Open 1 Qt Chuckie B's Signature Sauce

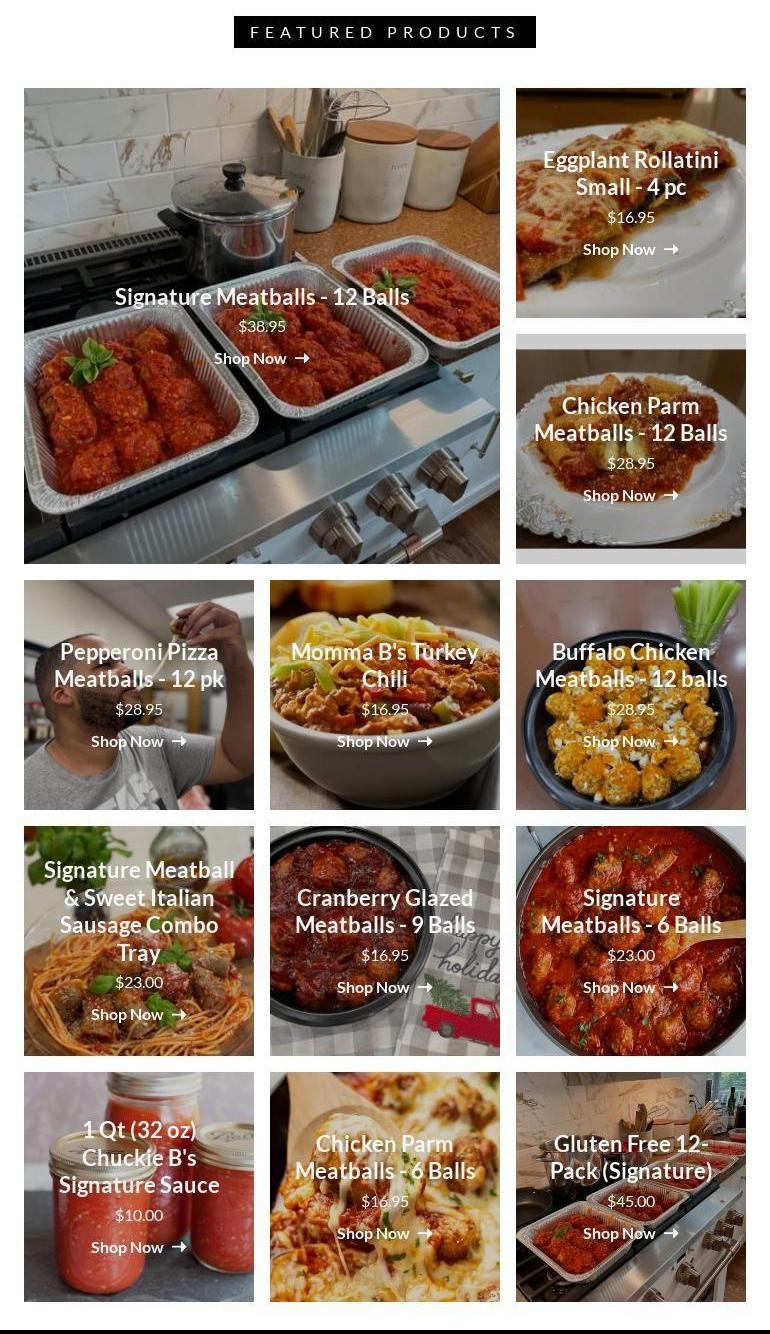tap(139, 1158)
